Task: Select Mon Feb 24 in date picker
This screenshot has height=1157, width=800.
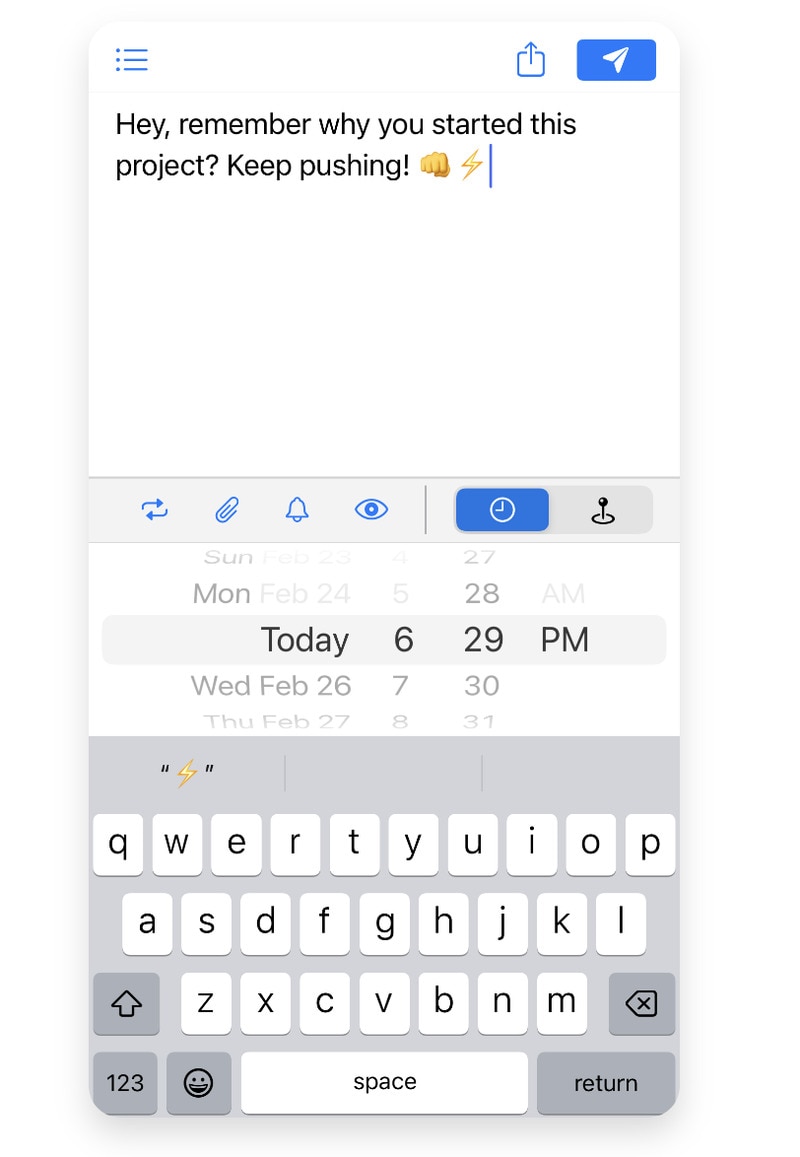Action: click(271, 594)
